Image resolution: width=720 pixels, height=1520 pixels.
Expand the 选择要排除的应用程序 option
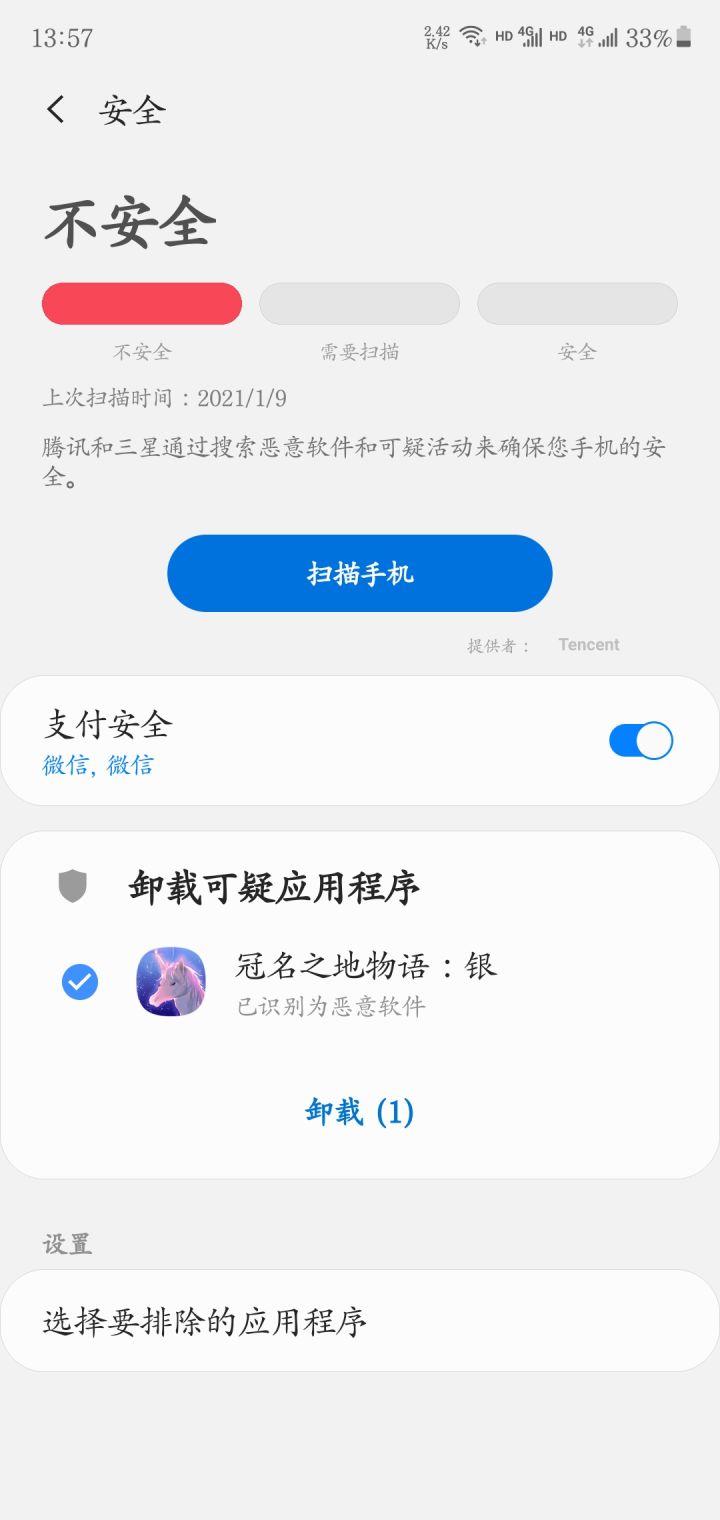[x=360, y=1320]
